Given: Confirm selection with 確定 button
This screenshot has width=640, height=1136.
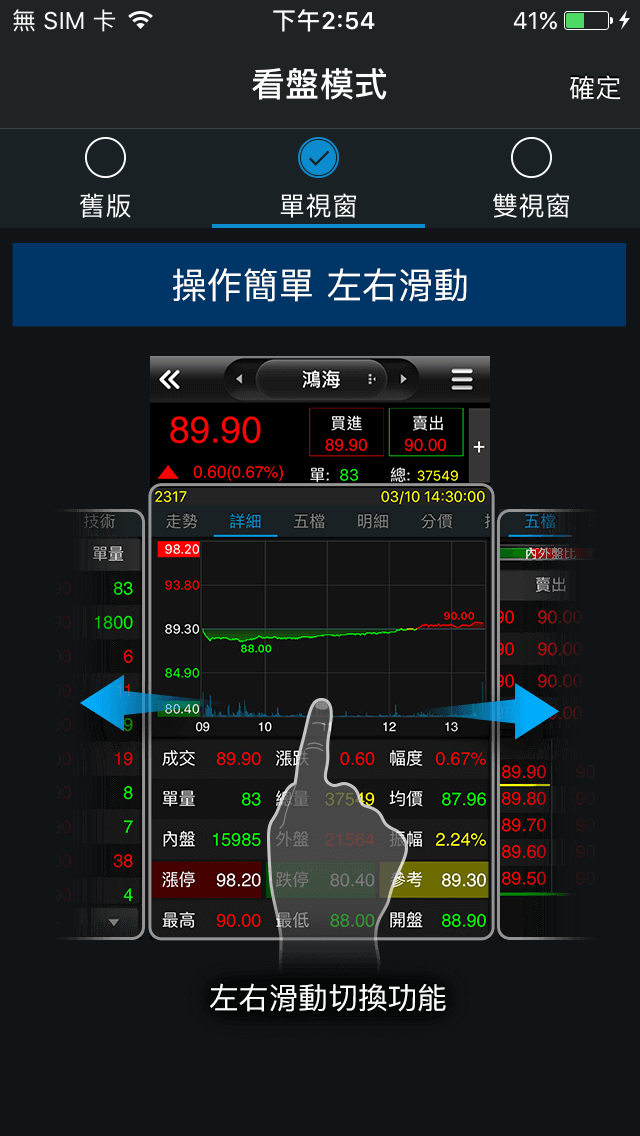Looking at the screenshot, I should (595, 88).
